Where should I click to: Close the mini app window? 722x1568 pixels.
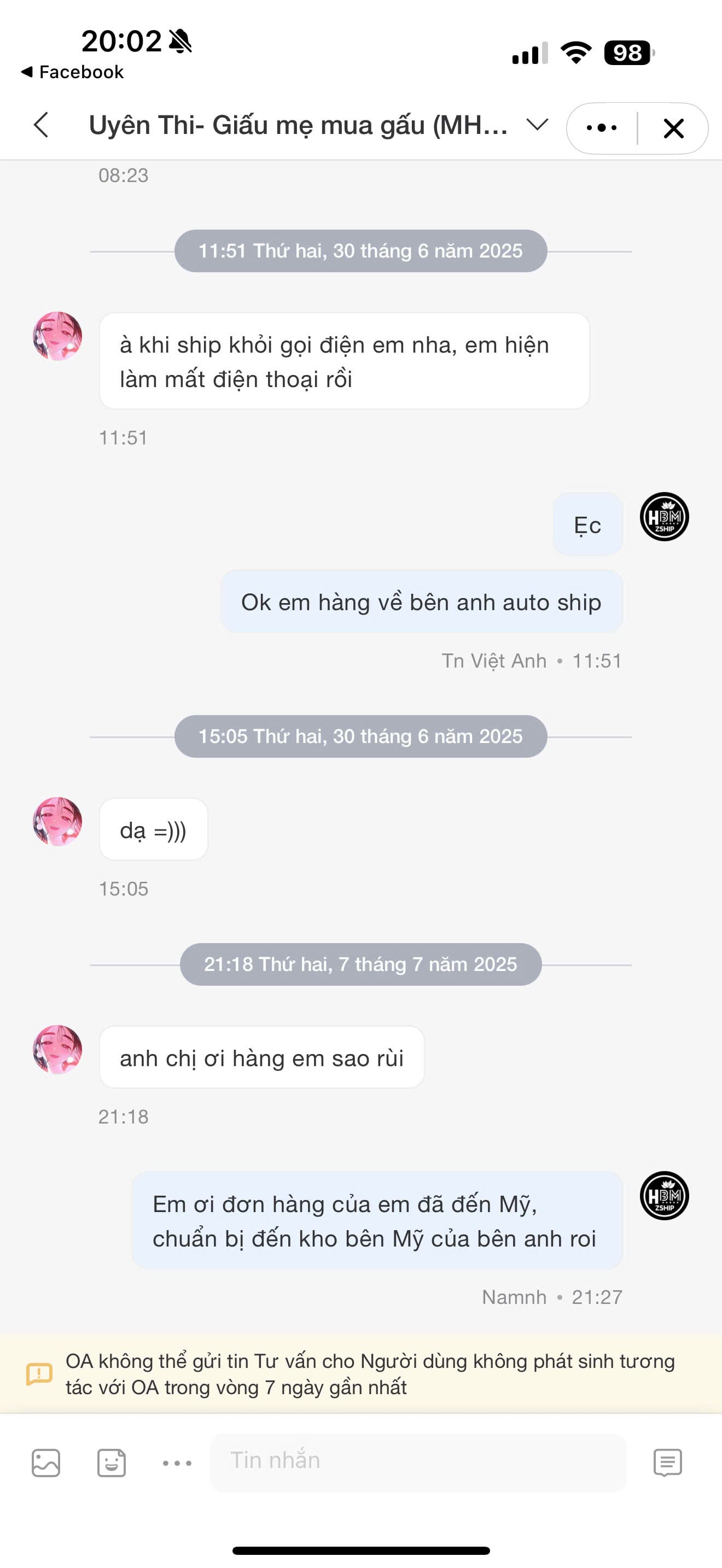[x=673, y=128]
